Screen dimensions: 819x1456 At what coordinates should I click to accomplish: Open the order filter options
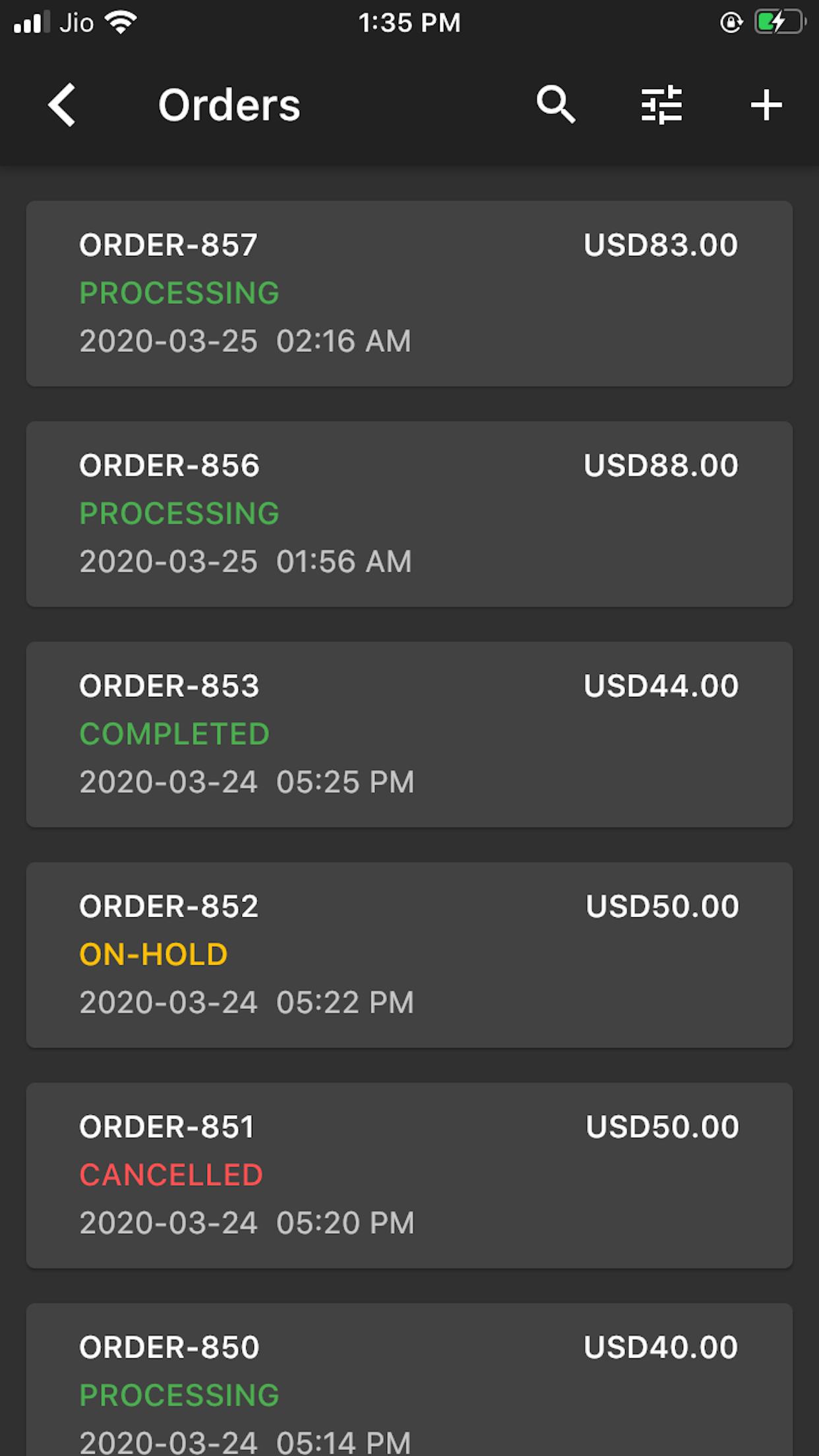tap(661, 105)
